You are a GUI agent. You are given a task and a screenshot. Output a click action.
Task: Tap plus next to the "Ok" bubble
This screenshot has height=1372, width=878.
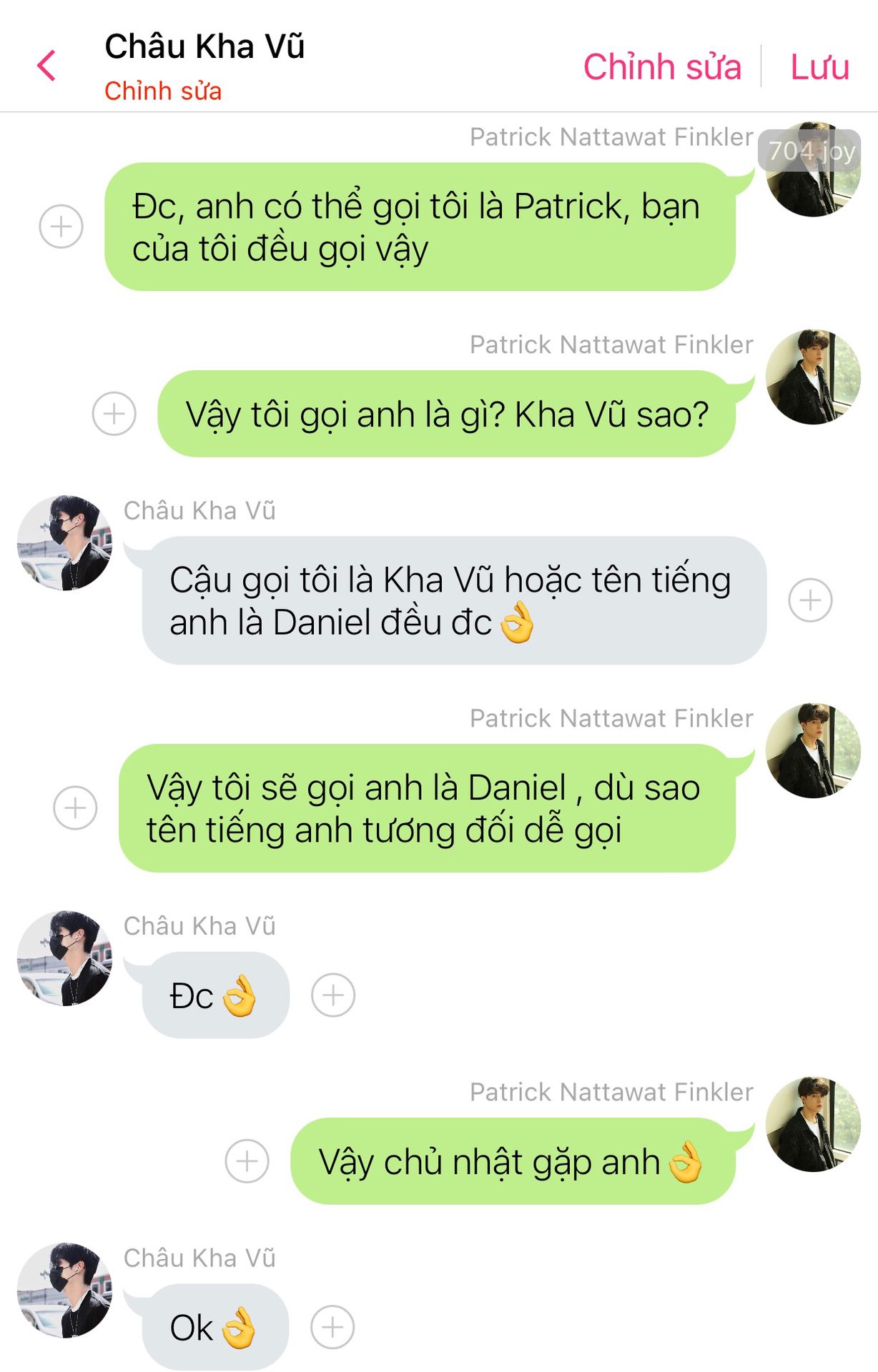[x=332, y=1327]
